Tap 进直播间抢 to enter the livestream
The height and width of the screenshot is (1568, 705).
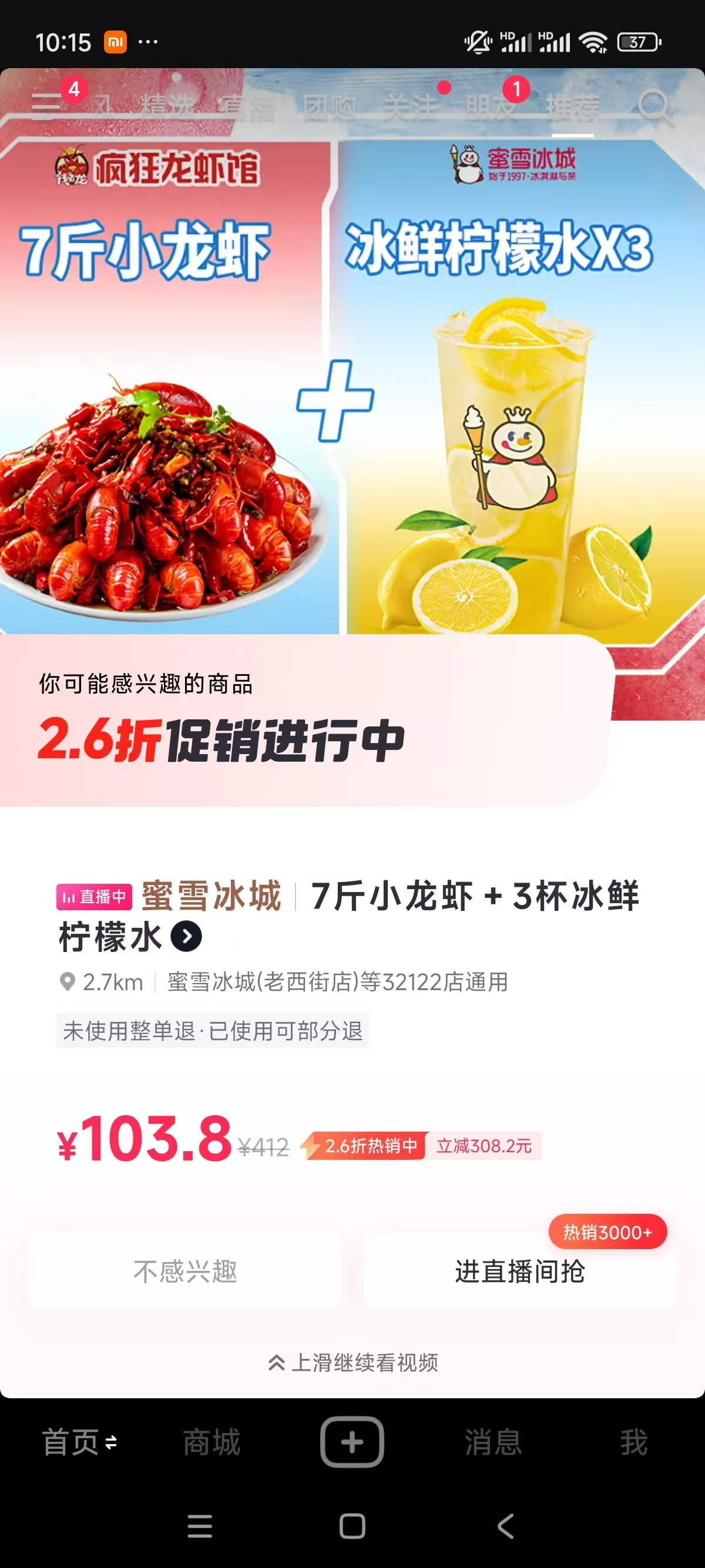tap(519, 1271)
